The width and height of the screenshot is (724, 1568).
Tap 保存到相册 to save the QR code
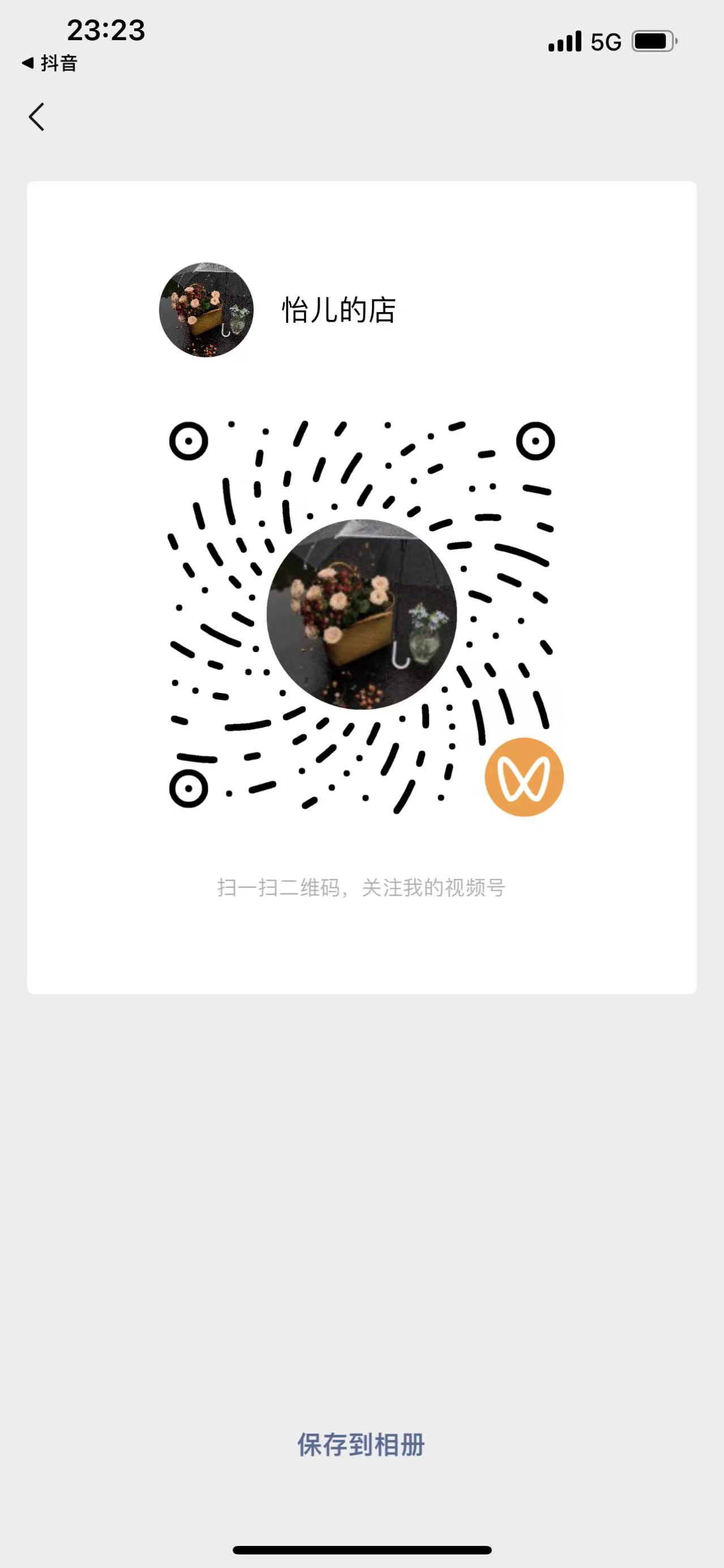[361, 1445]
